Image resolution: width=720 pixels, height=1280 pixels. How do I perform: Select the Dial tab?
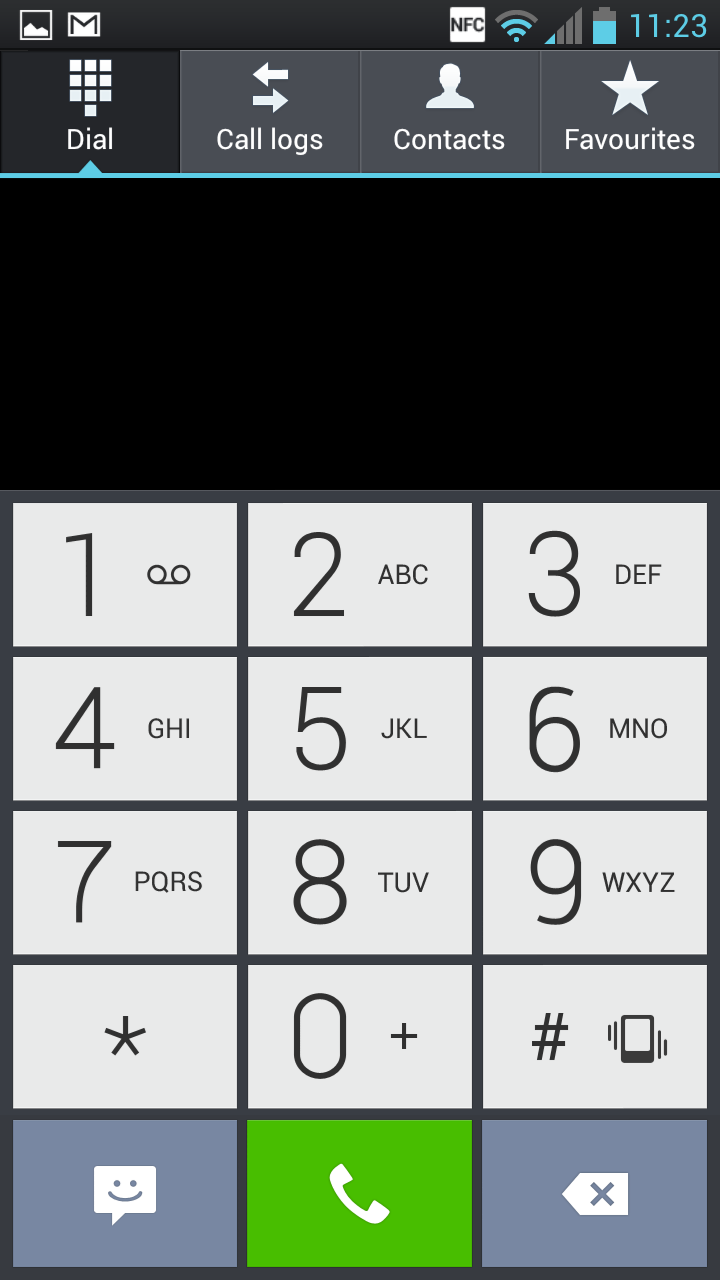(x=90, y=112)
